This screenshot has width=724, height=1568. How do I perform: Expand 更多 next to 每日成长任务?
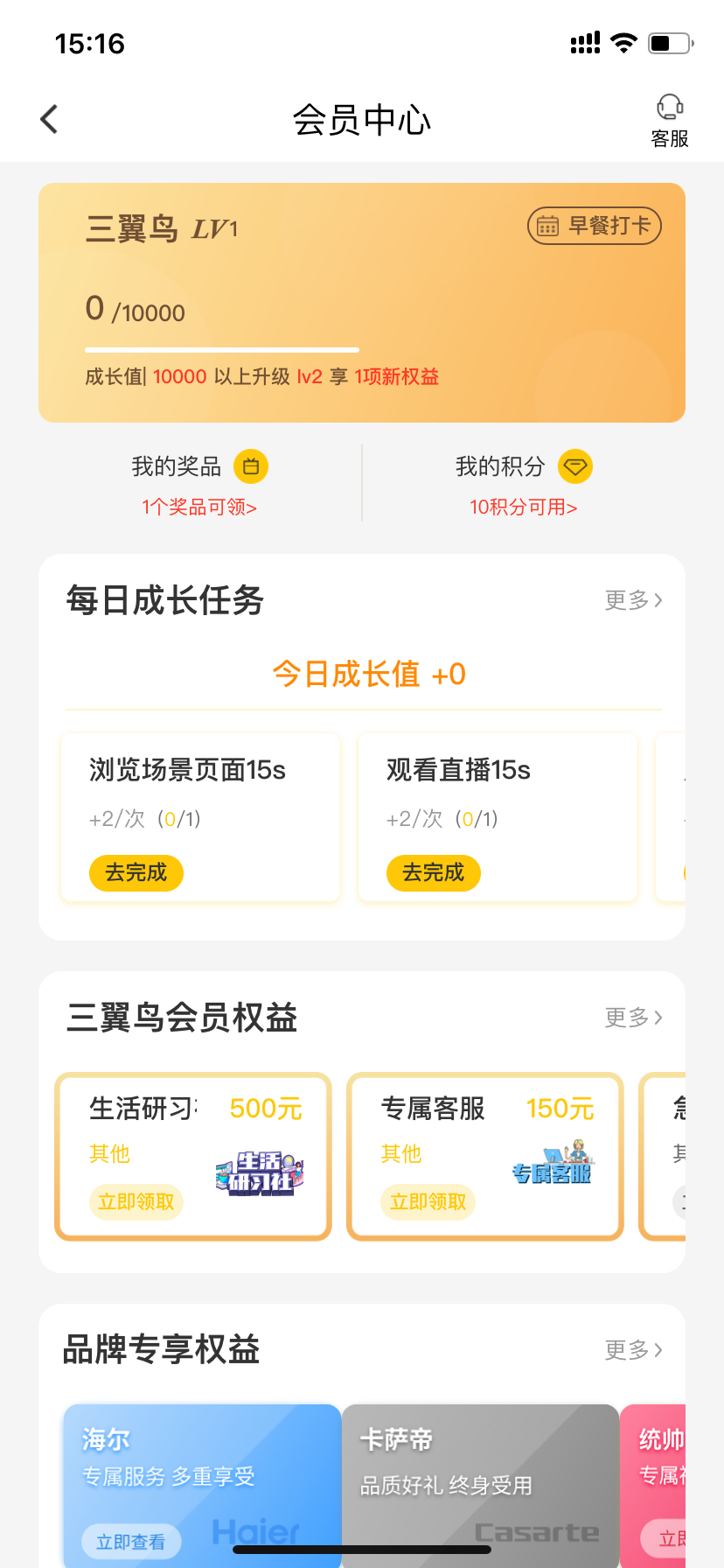tap(632, 599)
